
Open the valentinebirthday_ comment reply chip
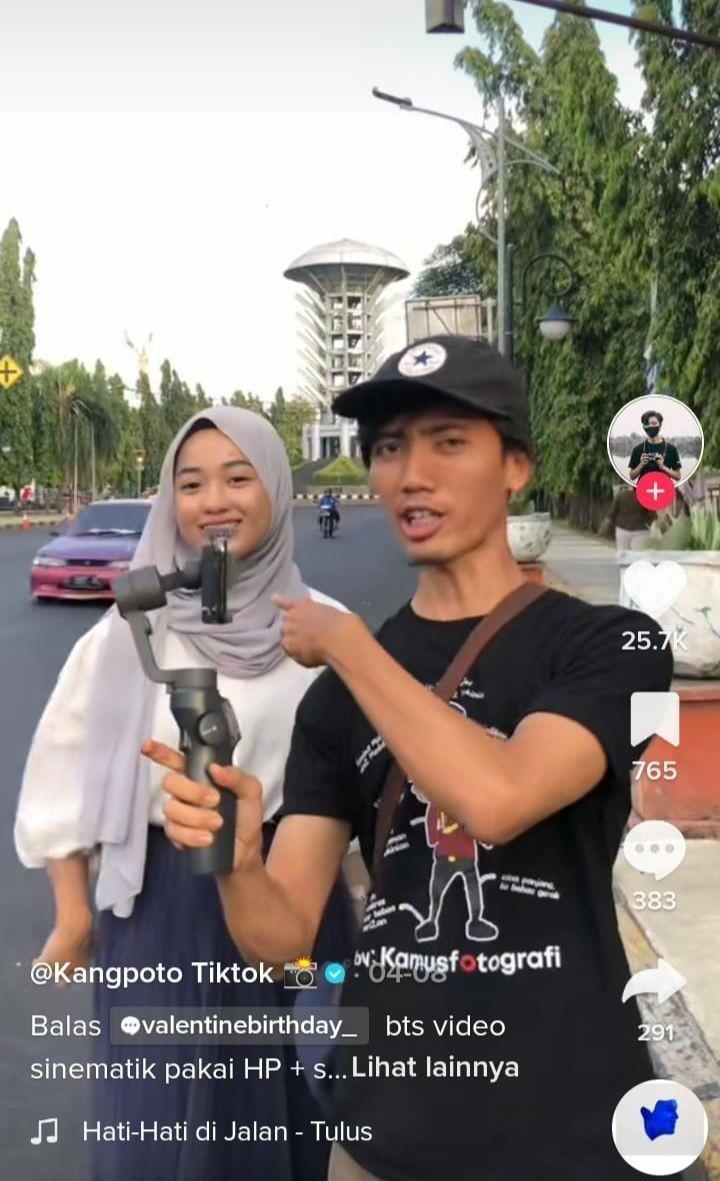click(239, 1026)
